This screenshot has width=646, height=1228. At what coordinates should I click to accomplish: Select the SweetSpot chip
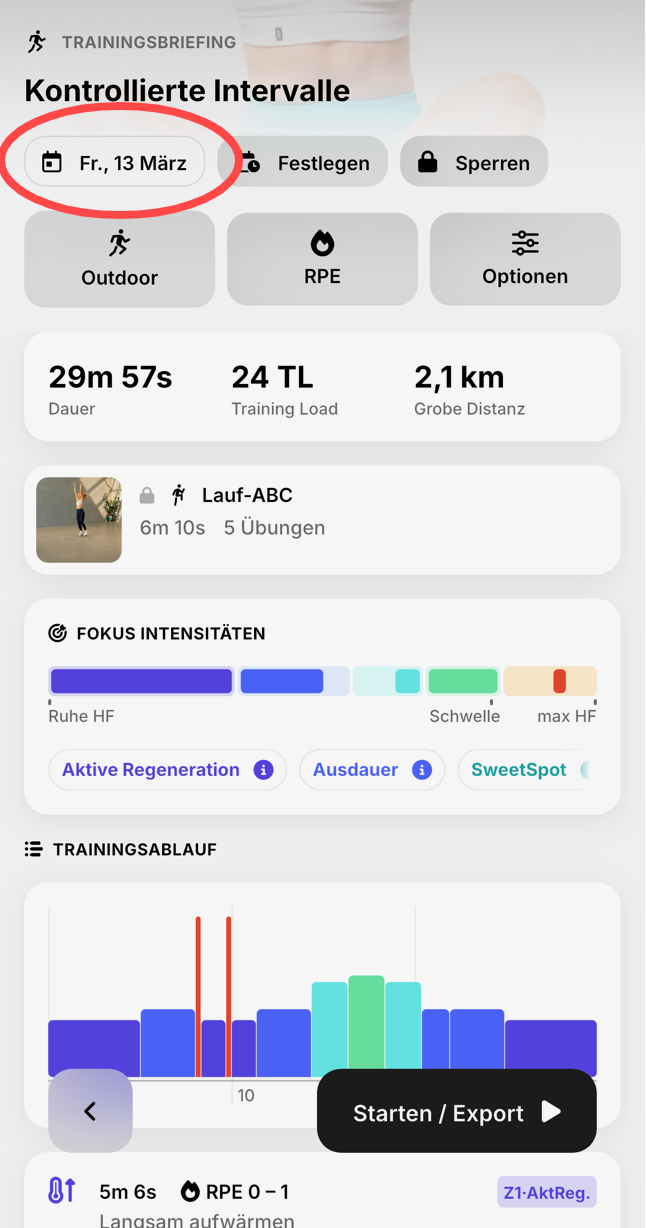coord(519,770)
